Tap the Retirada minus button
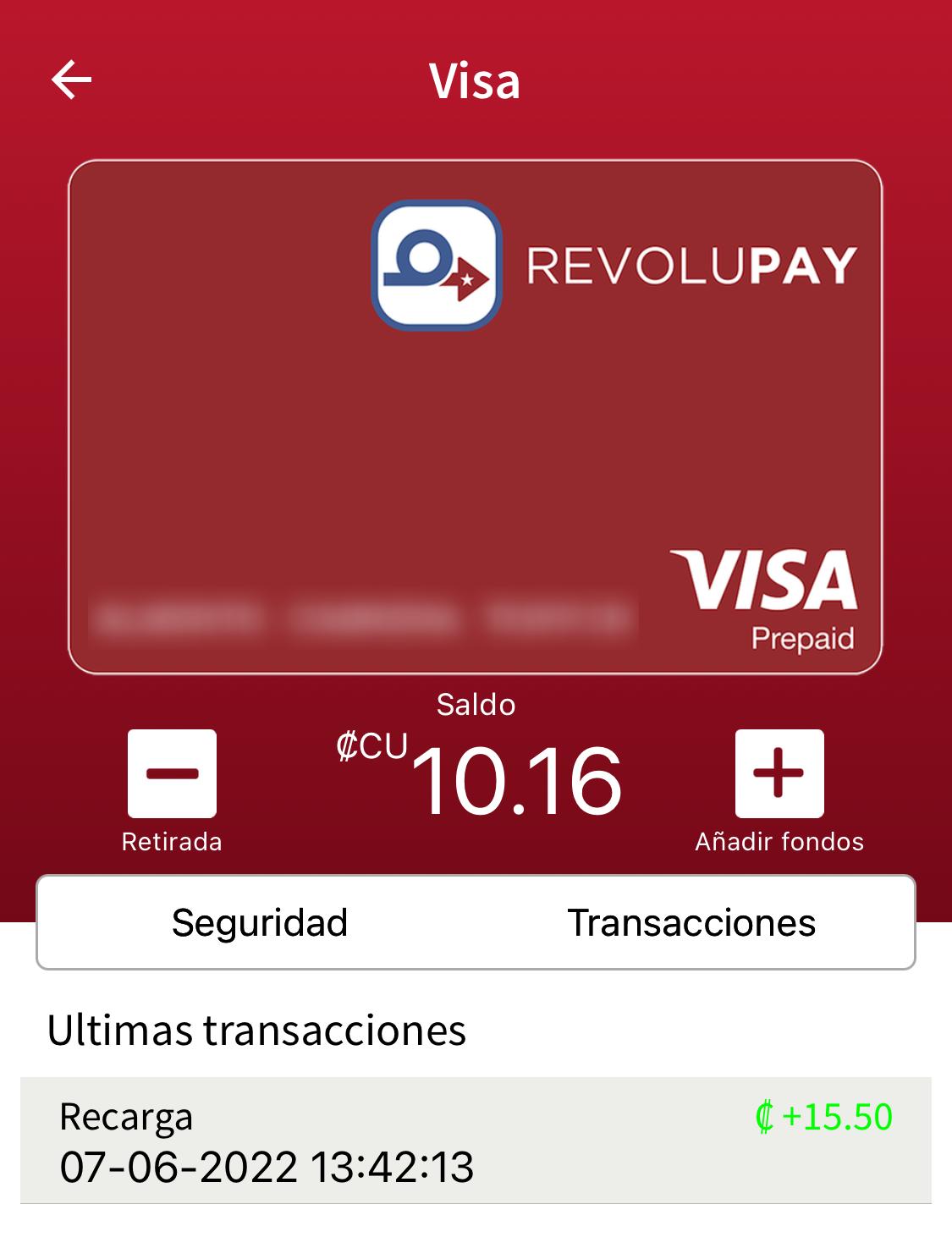This screenshot has width=952, height=1248. 172,773
